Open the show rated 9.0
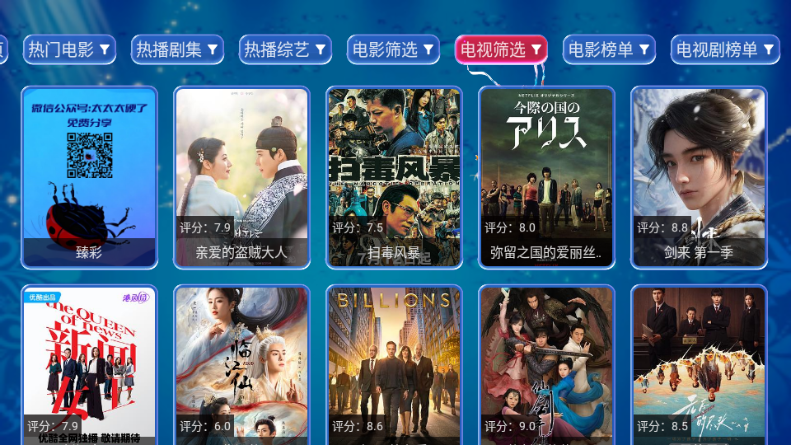This screenshot has width=791, height=445. pos(546,365)
